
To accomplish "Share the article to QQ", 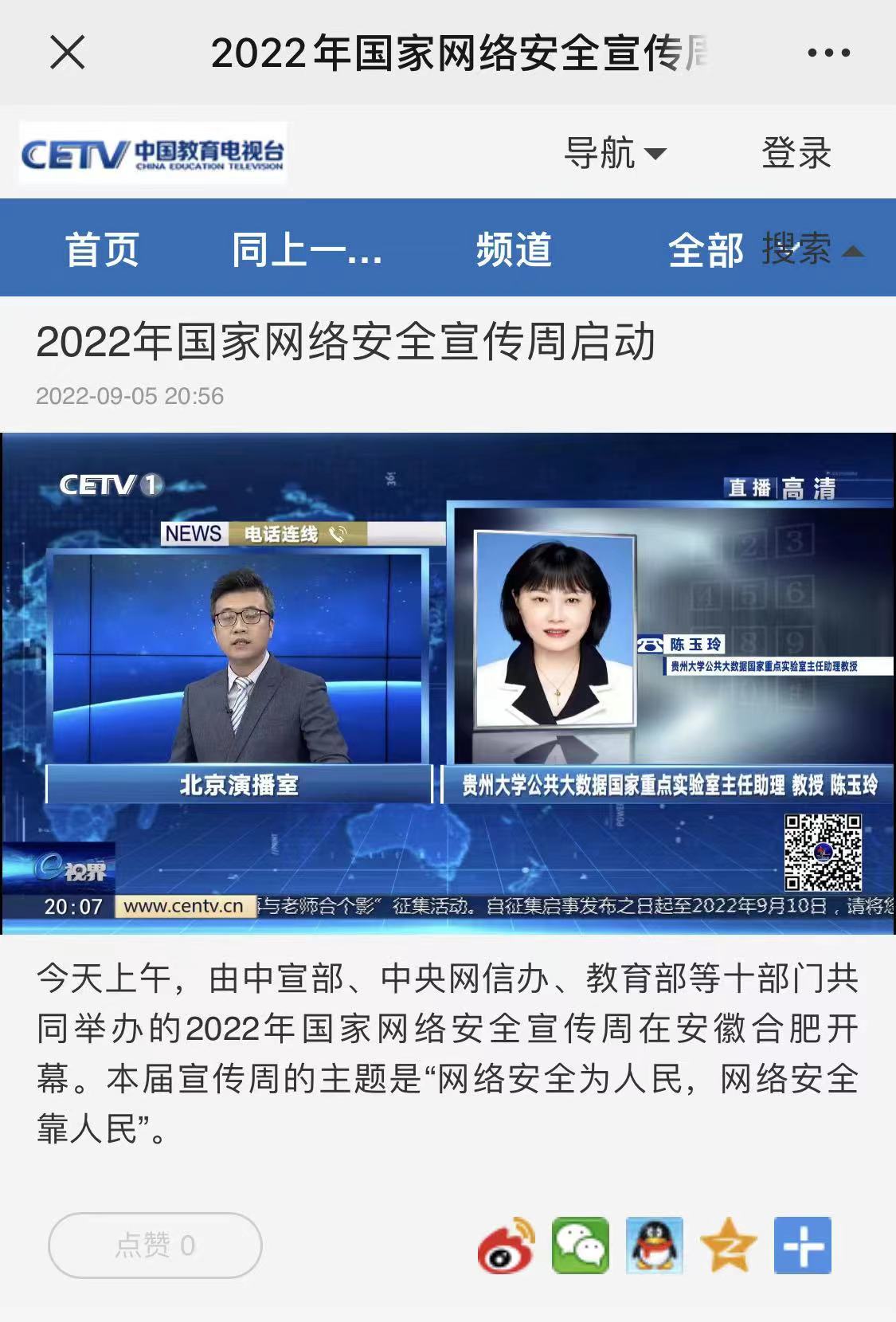I will [655, 1245].
